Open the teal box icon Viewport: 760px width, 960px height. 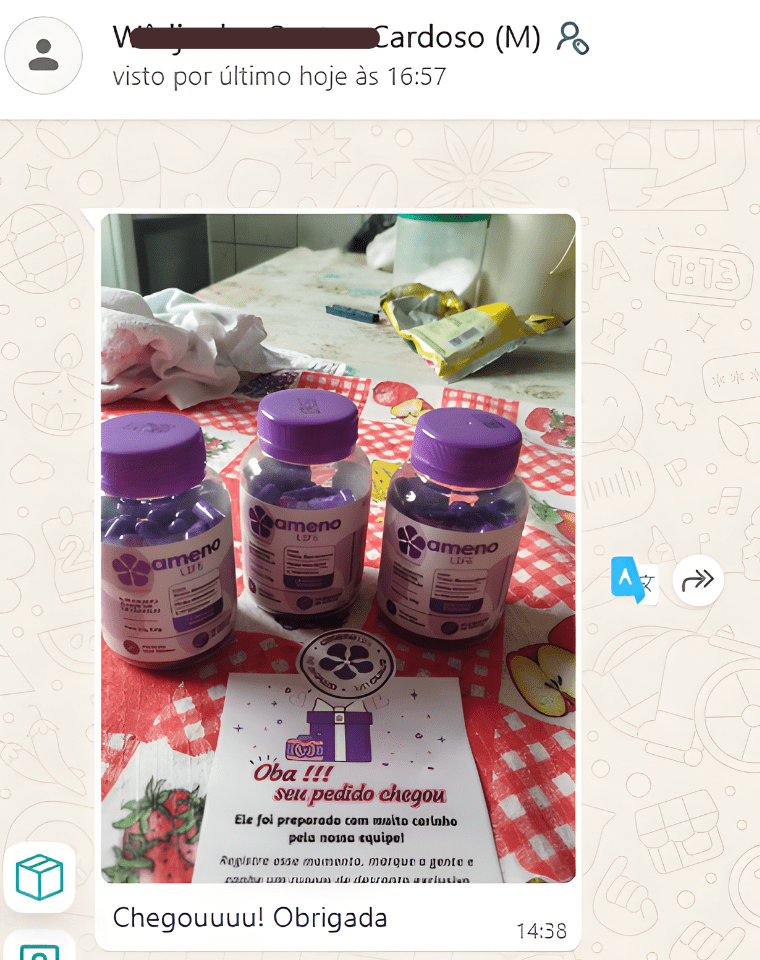[x=39, y=877]
